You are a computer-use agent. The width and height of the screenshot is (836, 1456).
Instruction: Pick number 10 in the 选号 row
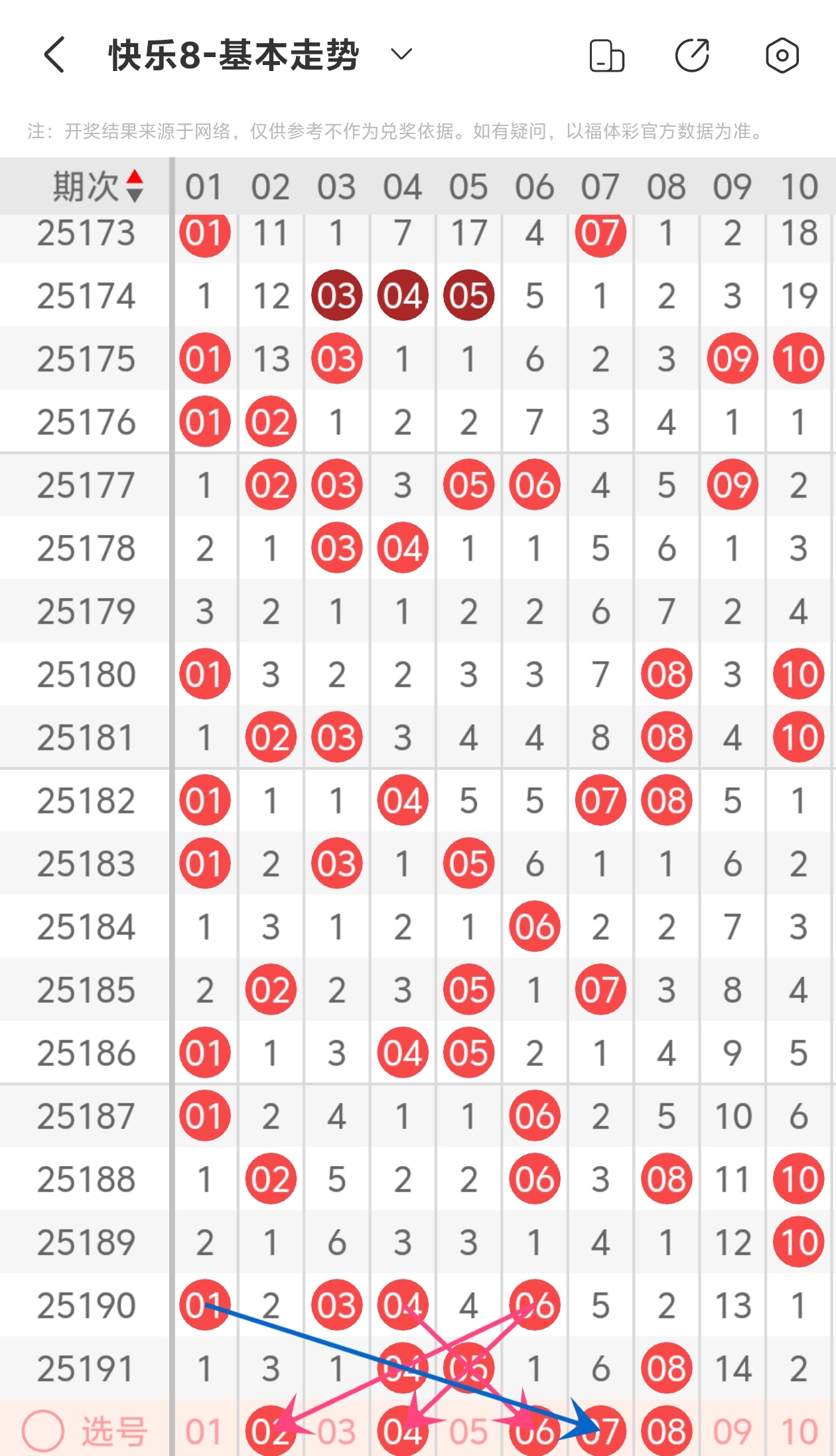(799, 1431)
